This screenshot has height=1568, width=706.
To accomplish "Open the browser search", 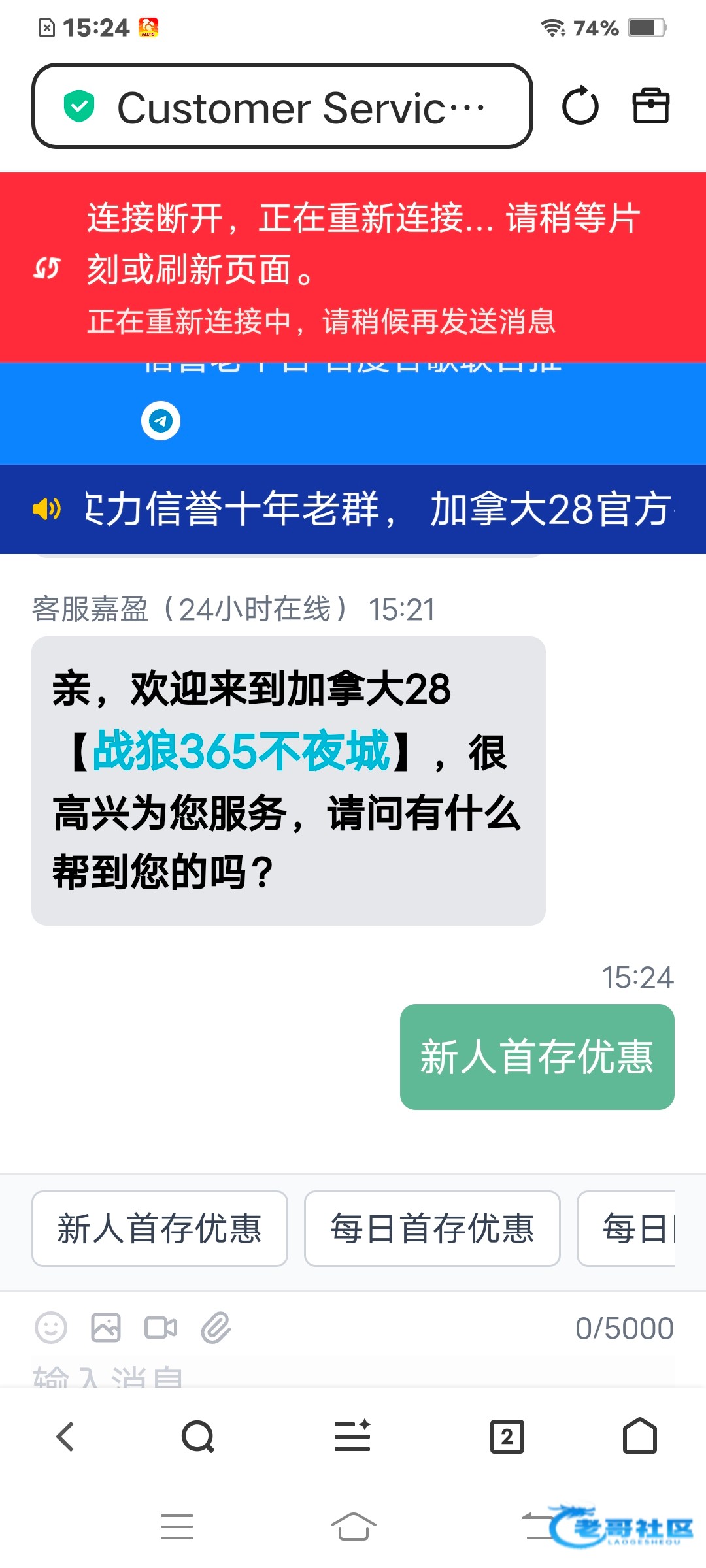I will point(198,1437).
